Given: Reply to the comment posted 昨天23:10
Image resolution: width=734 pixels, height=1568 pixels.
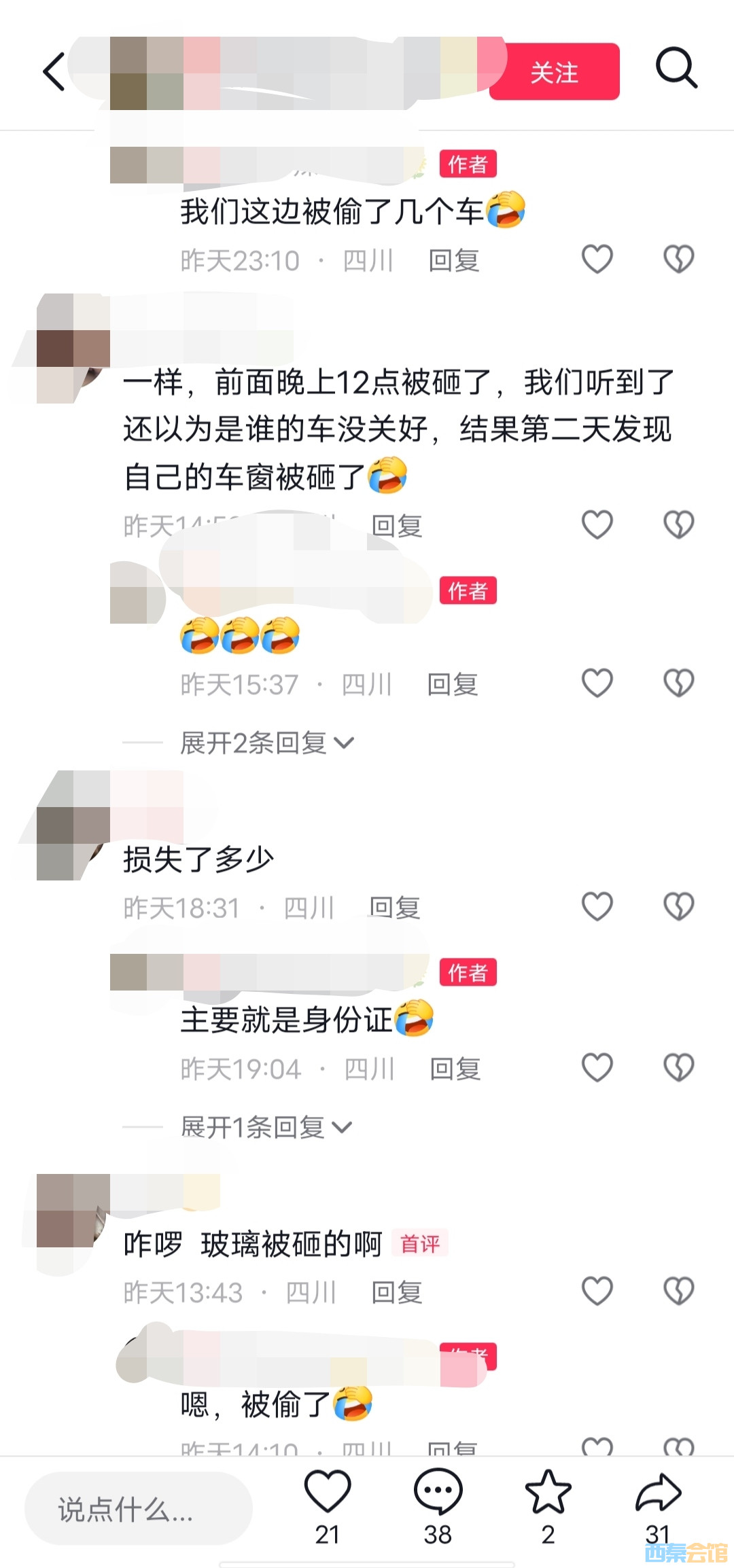Looking at the screenshot, I should [454, 260].
